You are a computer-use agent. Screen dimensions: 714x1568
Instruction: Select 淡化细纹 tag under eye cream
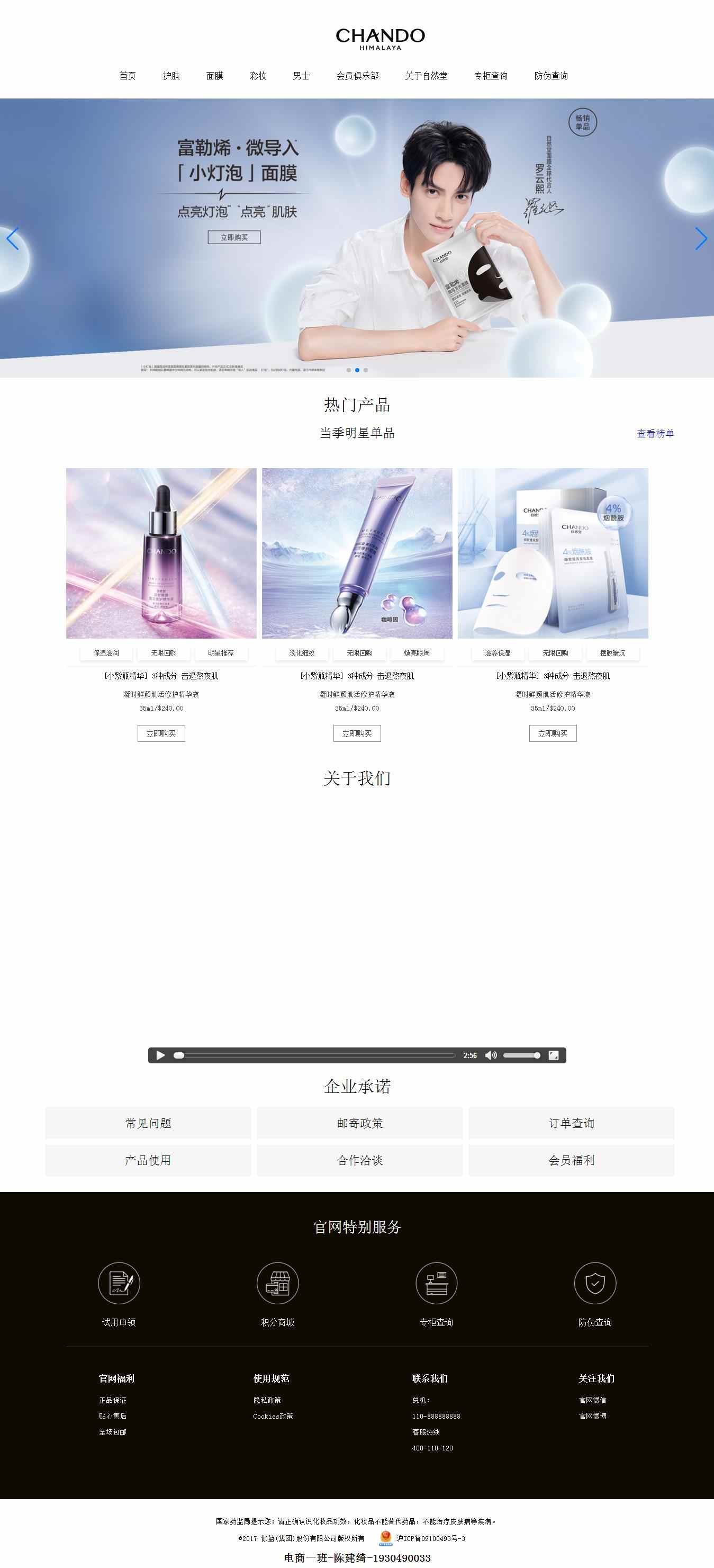click(302, 653)
